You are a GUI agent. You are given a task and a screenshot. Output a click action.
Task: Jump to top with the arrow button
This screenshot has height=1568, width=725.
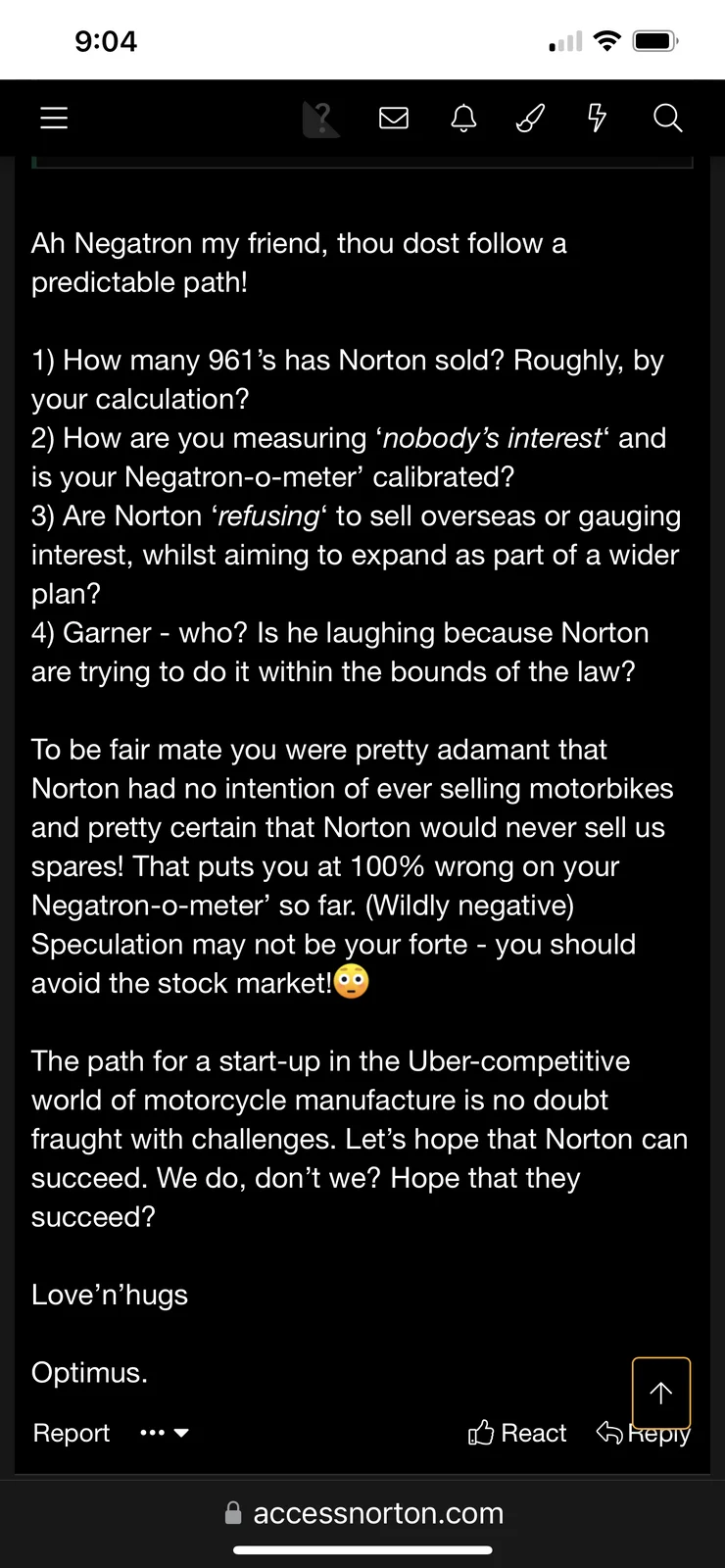click(x=661, y=1393)
